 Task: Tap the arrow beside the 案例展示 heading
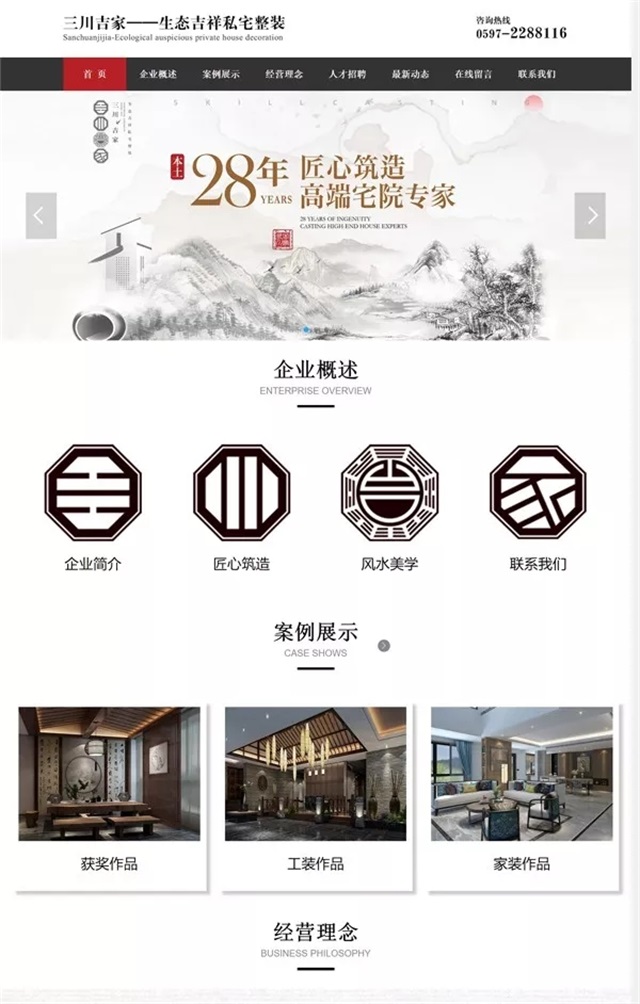(384, 646)
